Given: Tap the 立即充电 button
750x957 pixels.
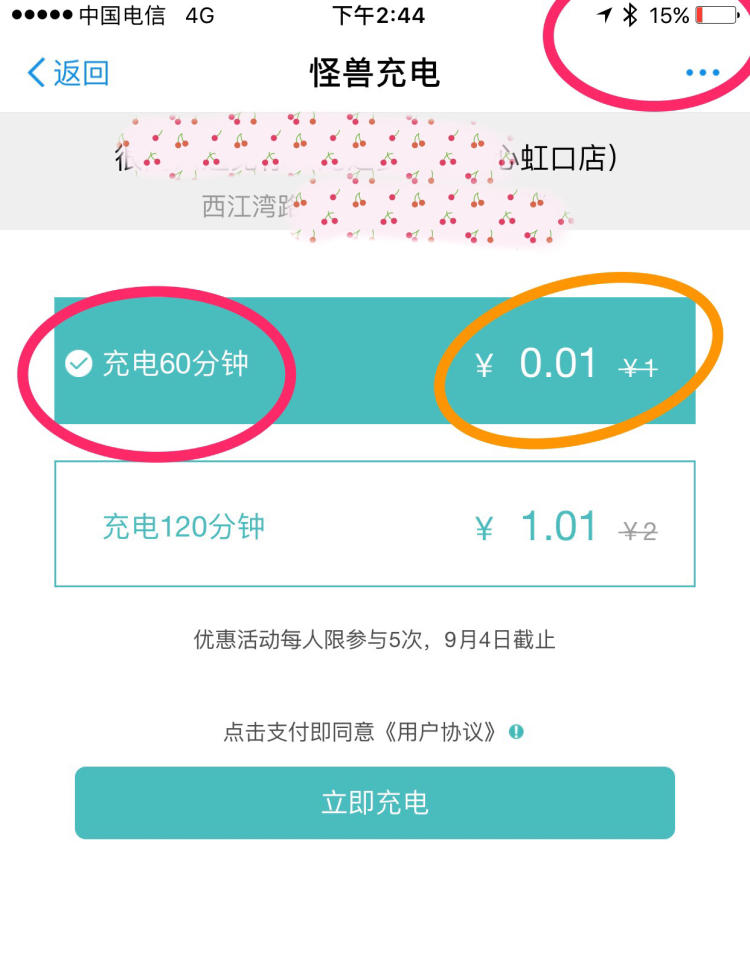Looking at the screenshot, I should click(x=374, y=802).
